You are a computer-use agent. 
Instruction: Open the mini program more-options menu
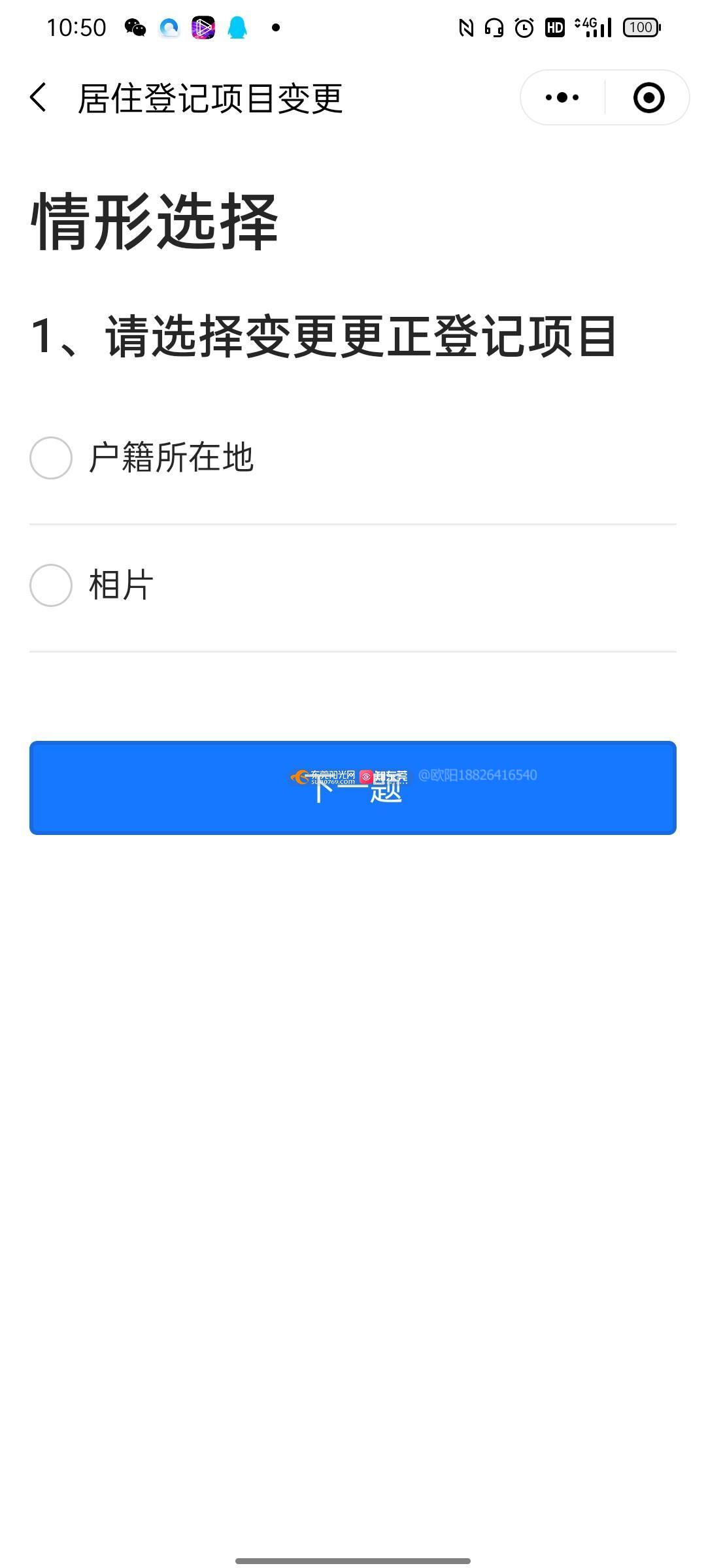click(x=562, y=97)
